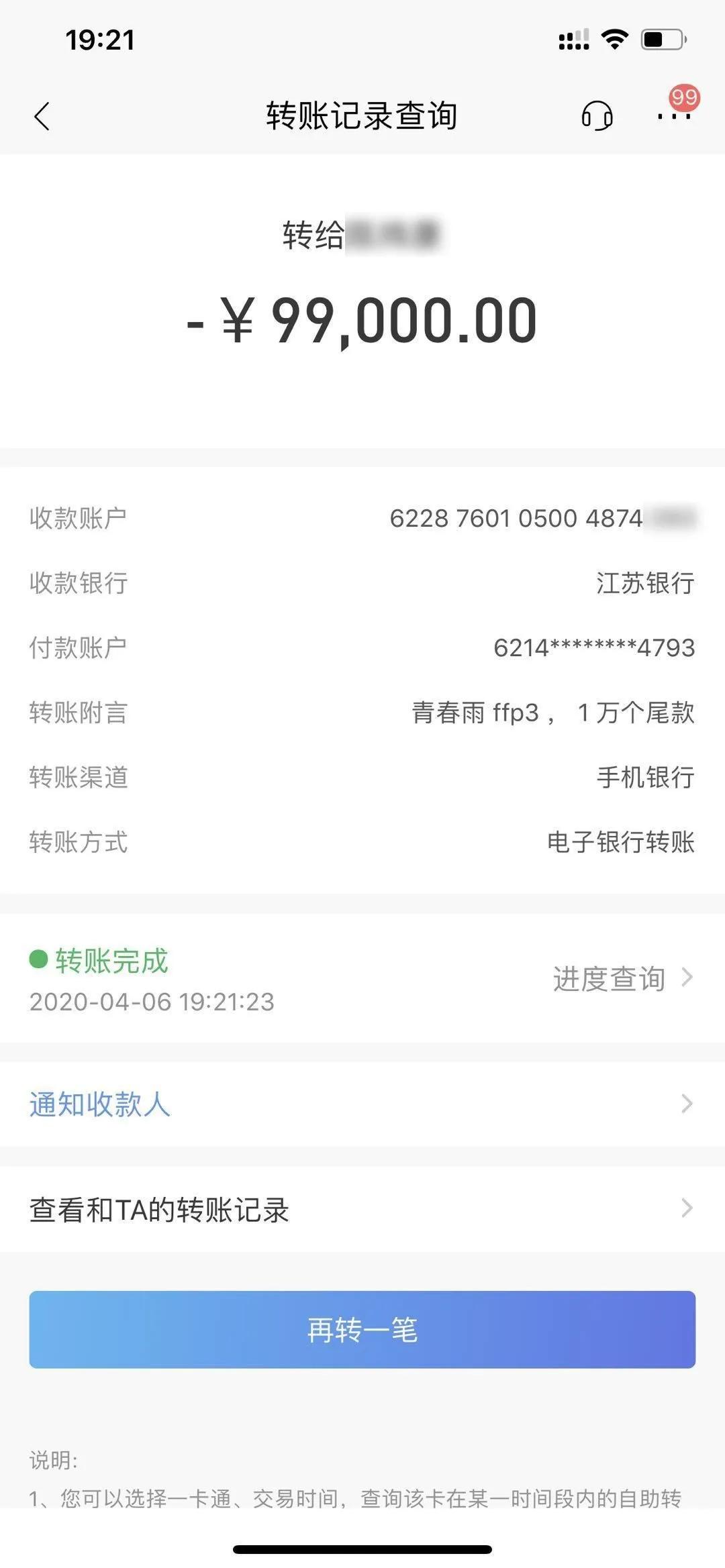Tap the Wi-Fi icon in status bar
Viewport: 725px width, 1568px height.
point(615,40)
